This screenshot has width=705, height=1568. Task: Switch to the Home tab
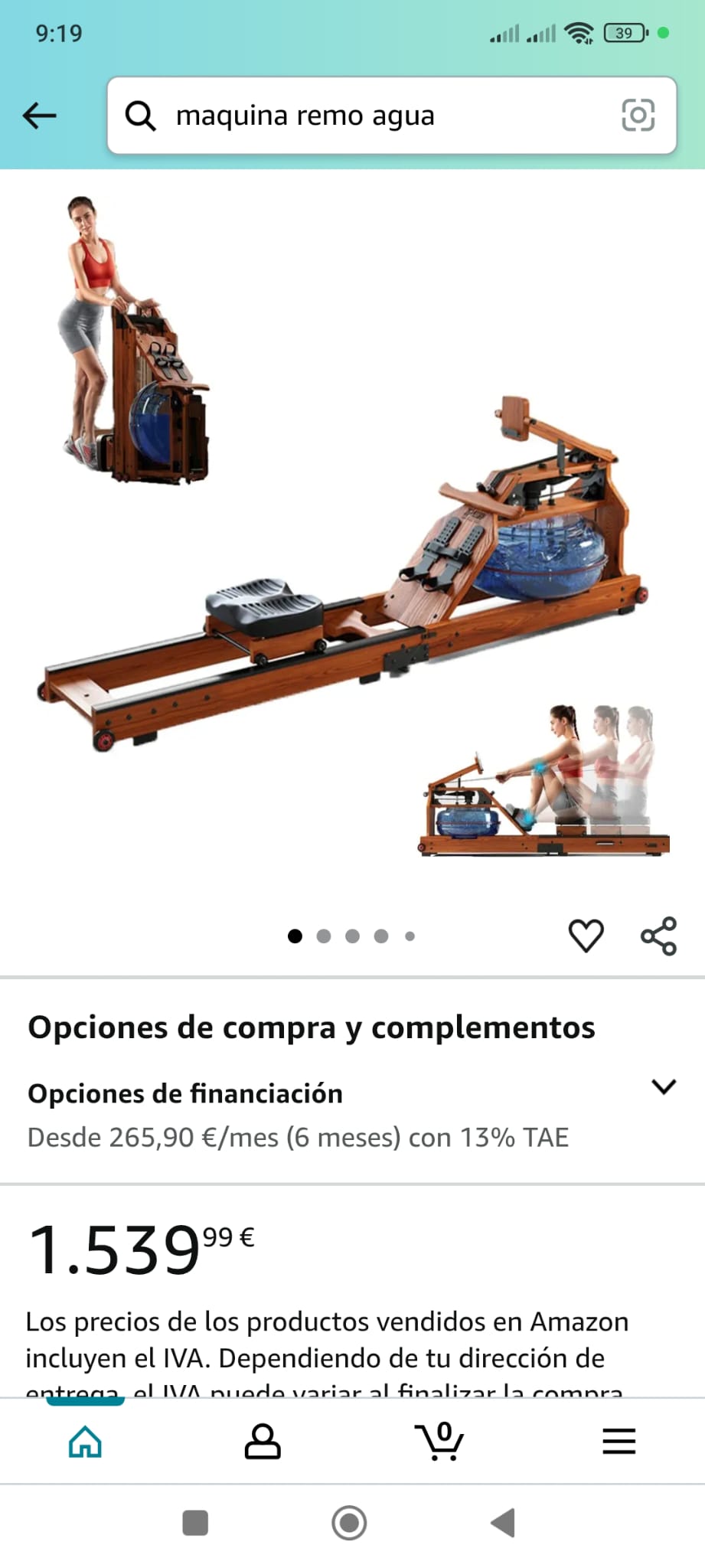[x=85, y=1442]
